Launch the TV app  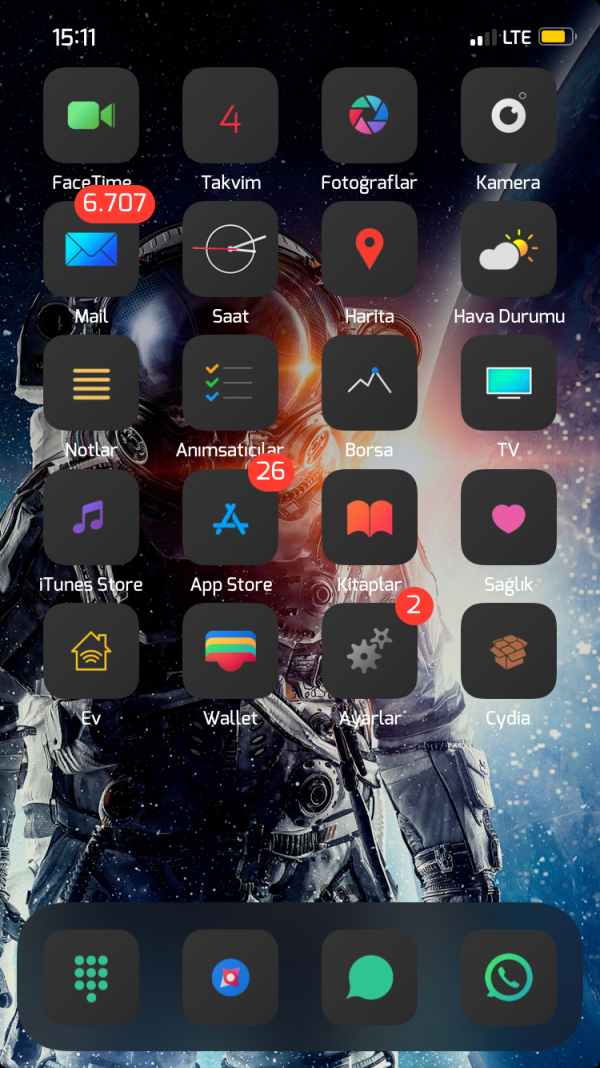point(508,383)
